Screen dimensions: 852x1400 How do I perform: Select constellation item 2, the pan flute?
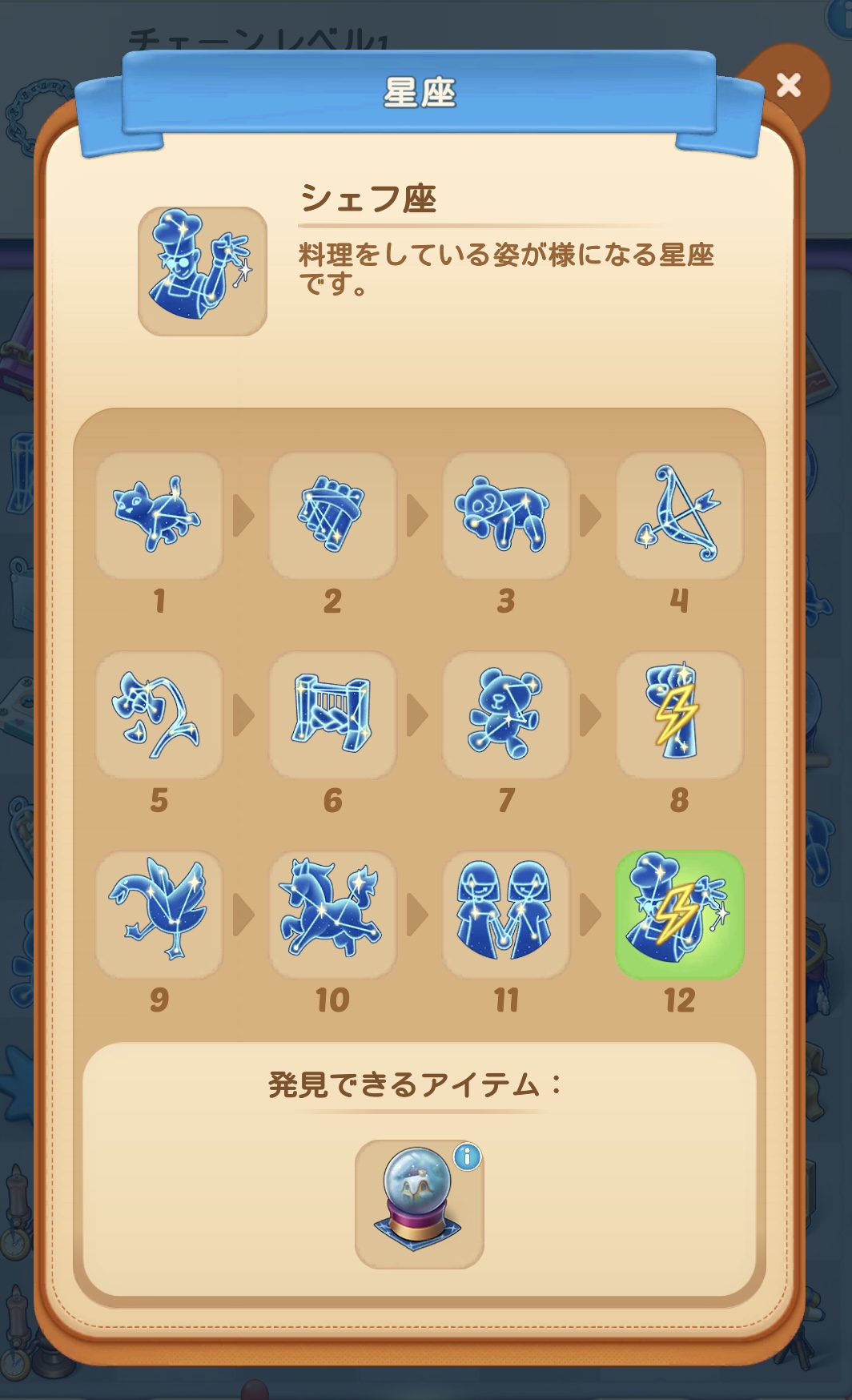332,515
